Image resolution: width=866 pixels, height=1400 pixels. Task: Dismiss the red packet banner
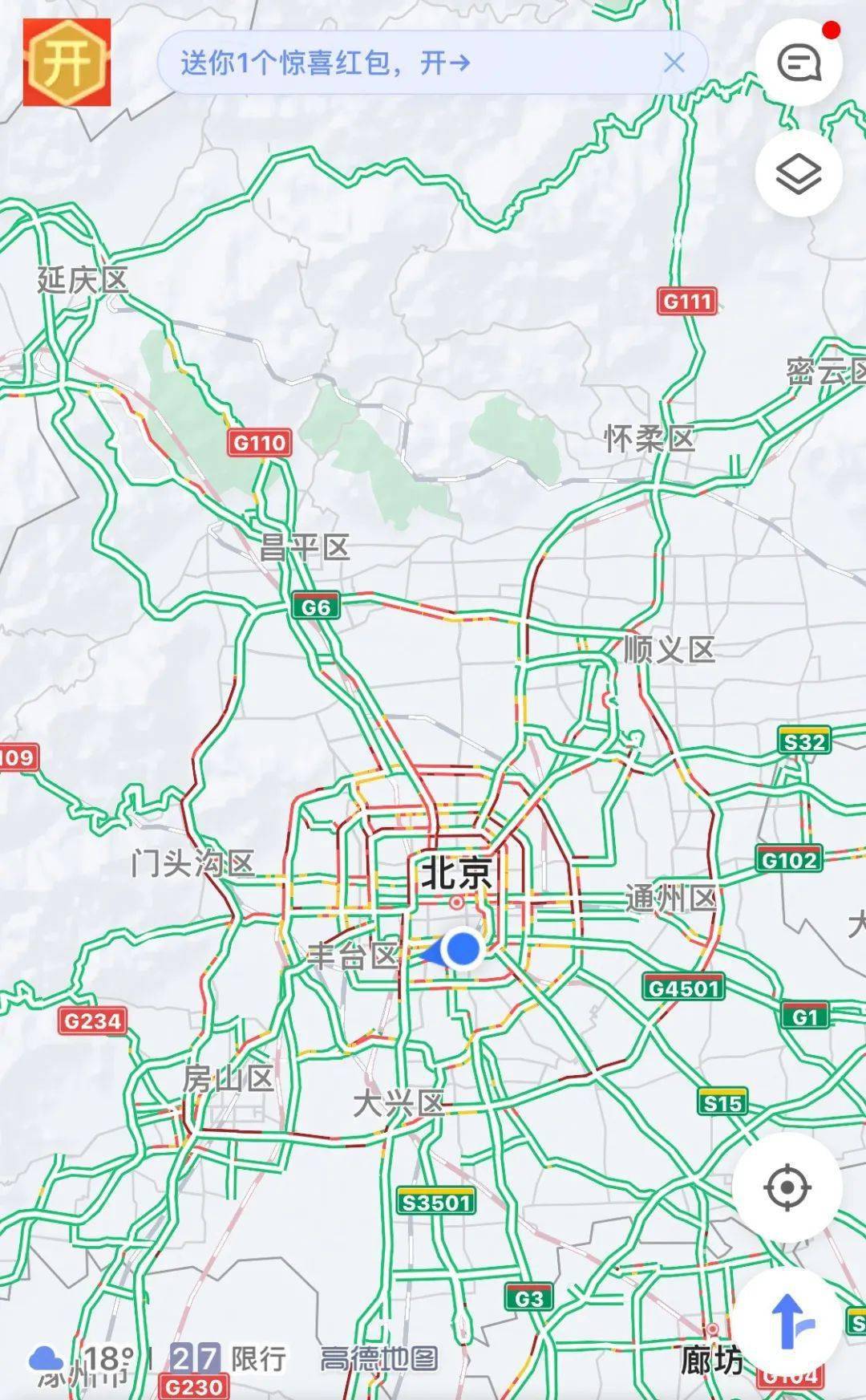point(674,63)
